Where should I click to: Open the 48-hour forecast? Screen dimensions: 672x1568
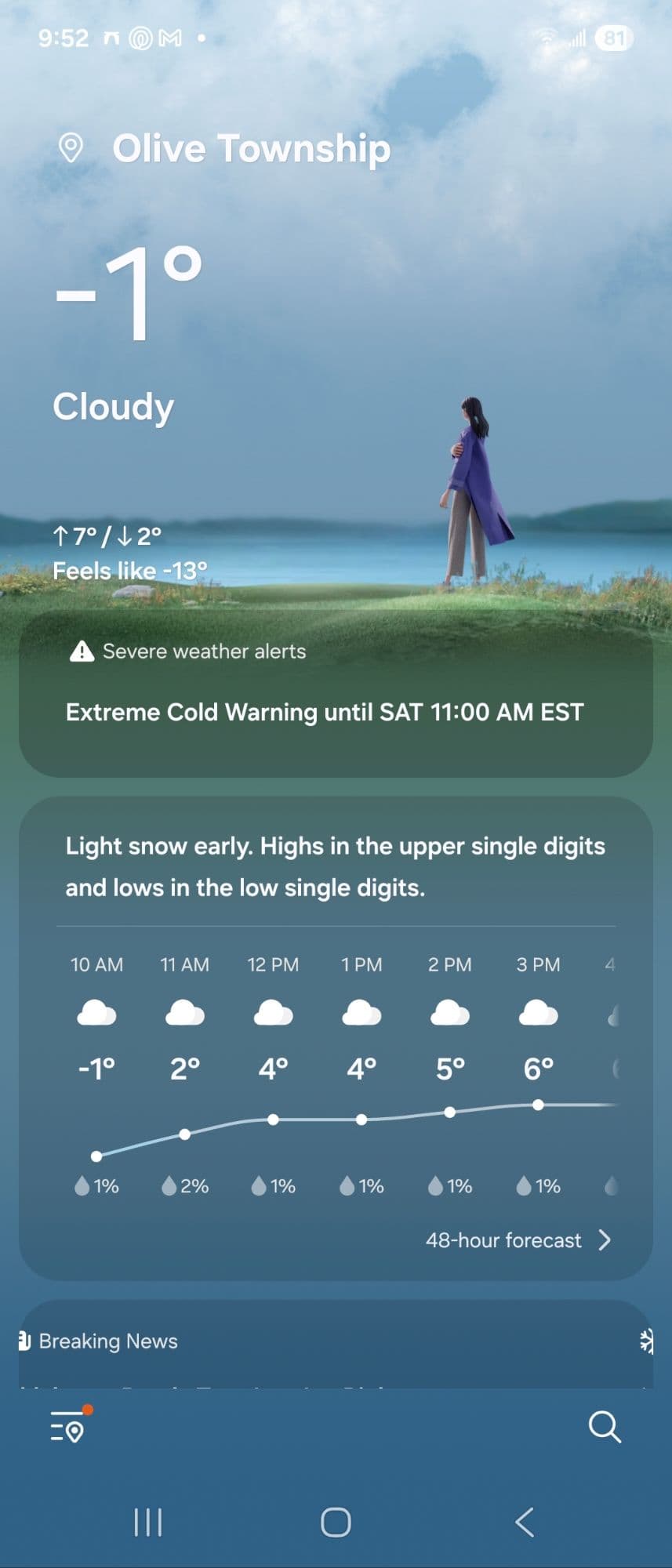518,1240
